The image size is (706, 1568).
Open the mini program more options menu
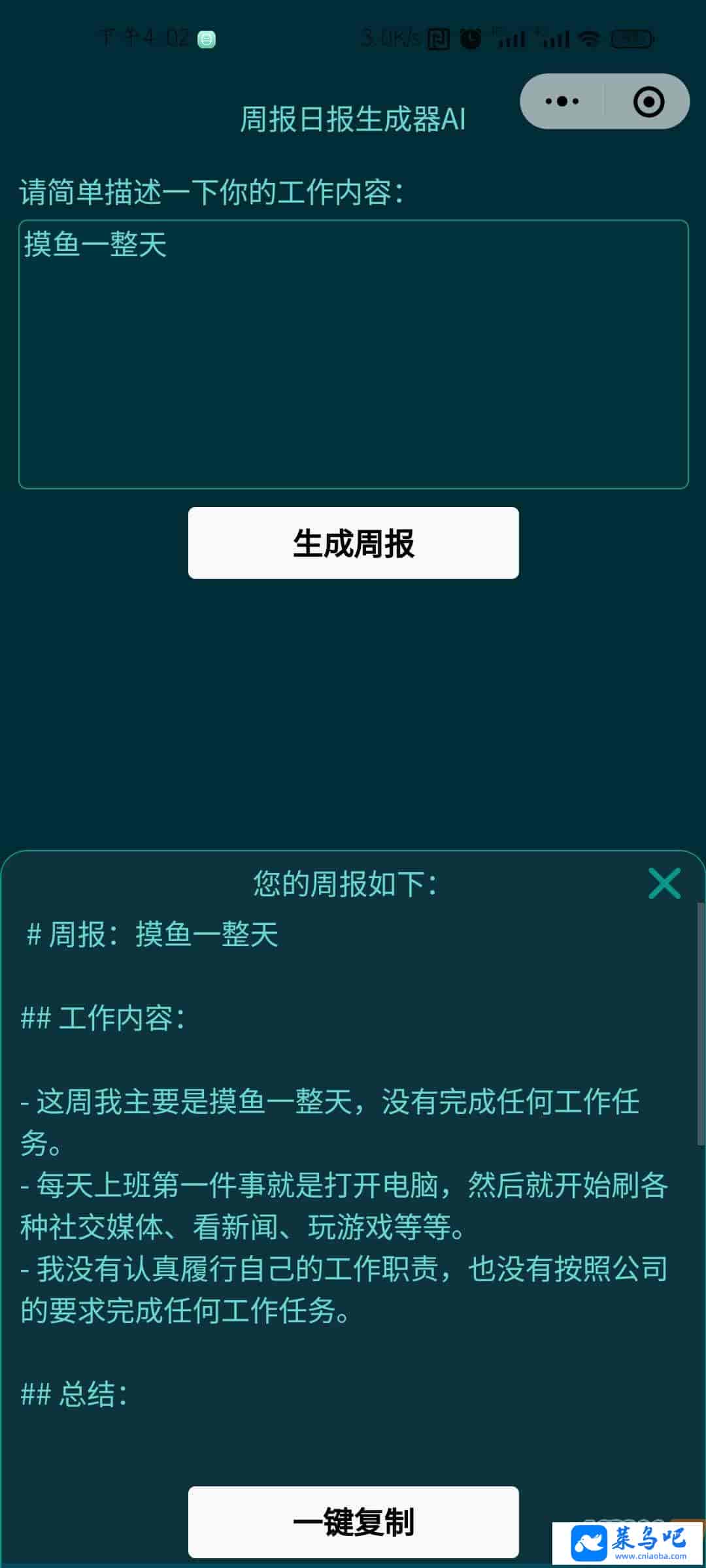562,101
